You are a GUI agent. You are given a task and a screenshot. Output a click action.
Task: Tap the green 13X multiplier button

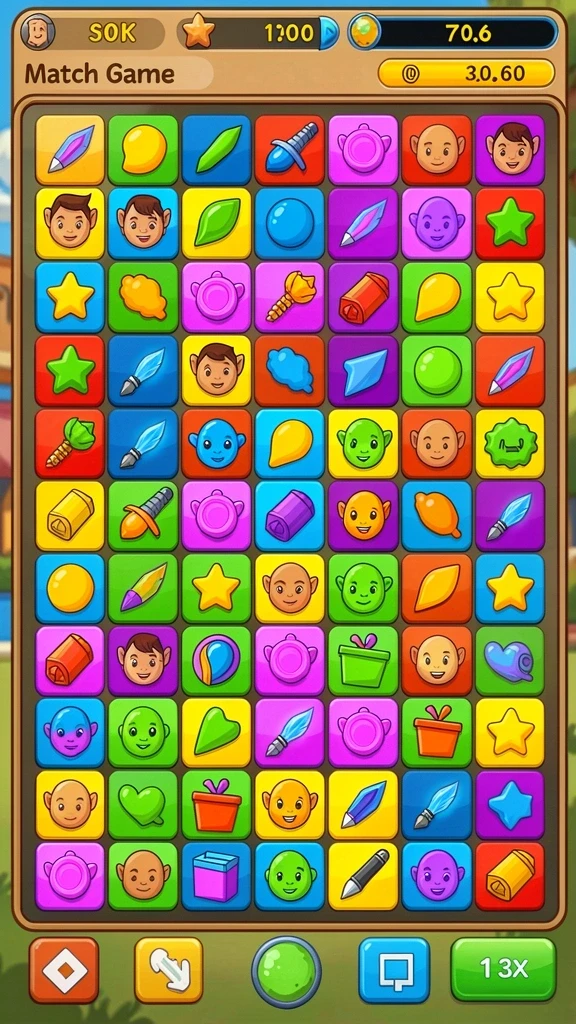(x=503, y=970)
